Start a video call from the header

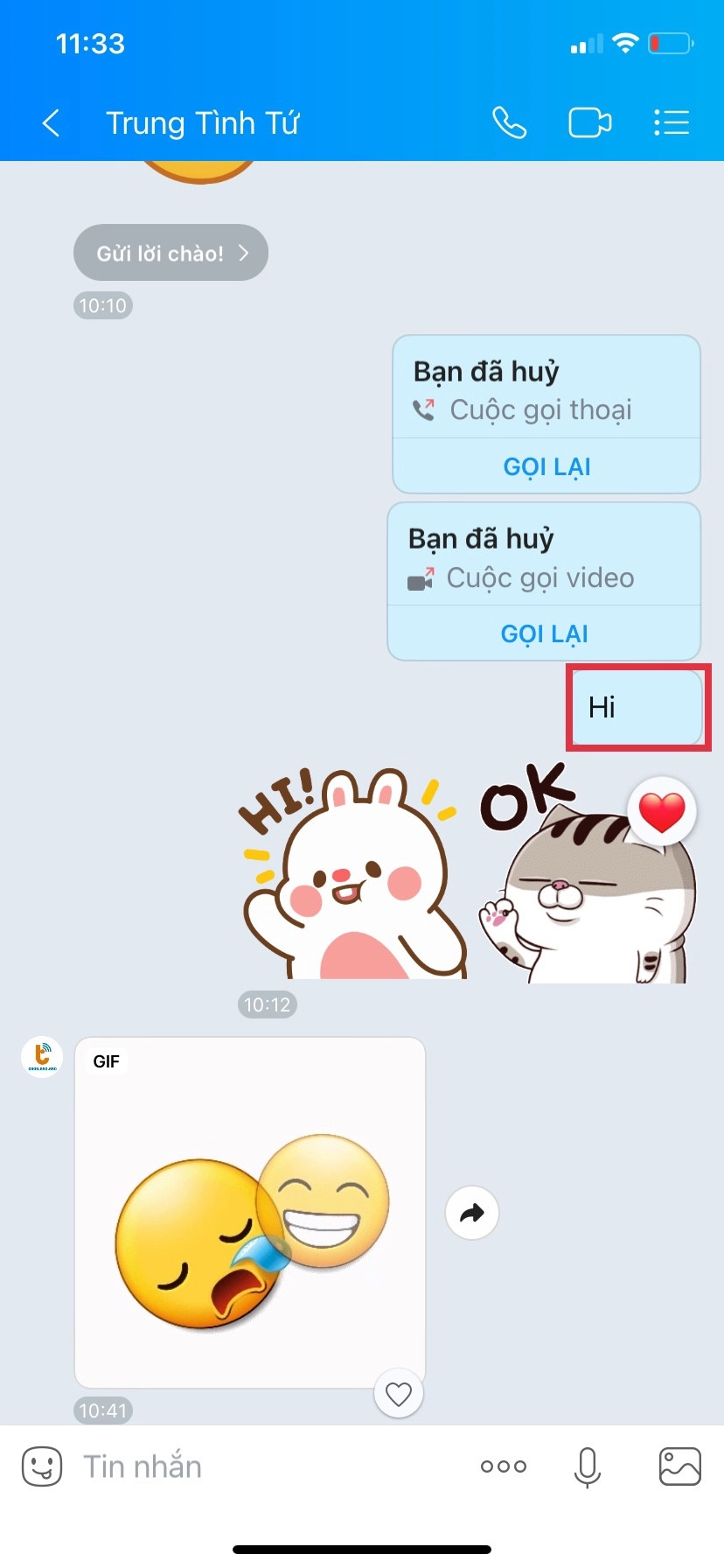click(590, 122)
